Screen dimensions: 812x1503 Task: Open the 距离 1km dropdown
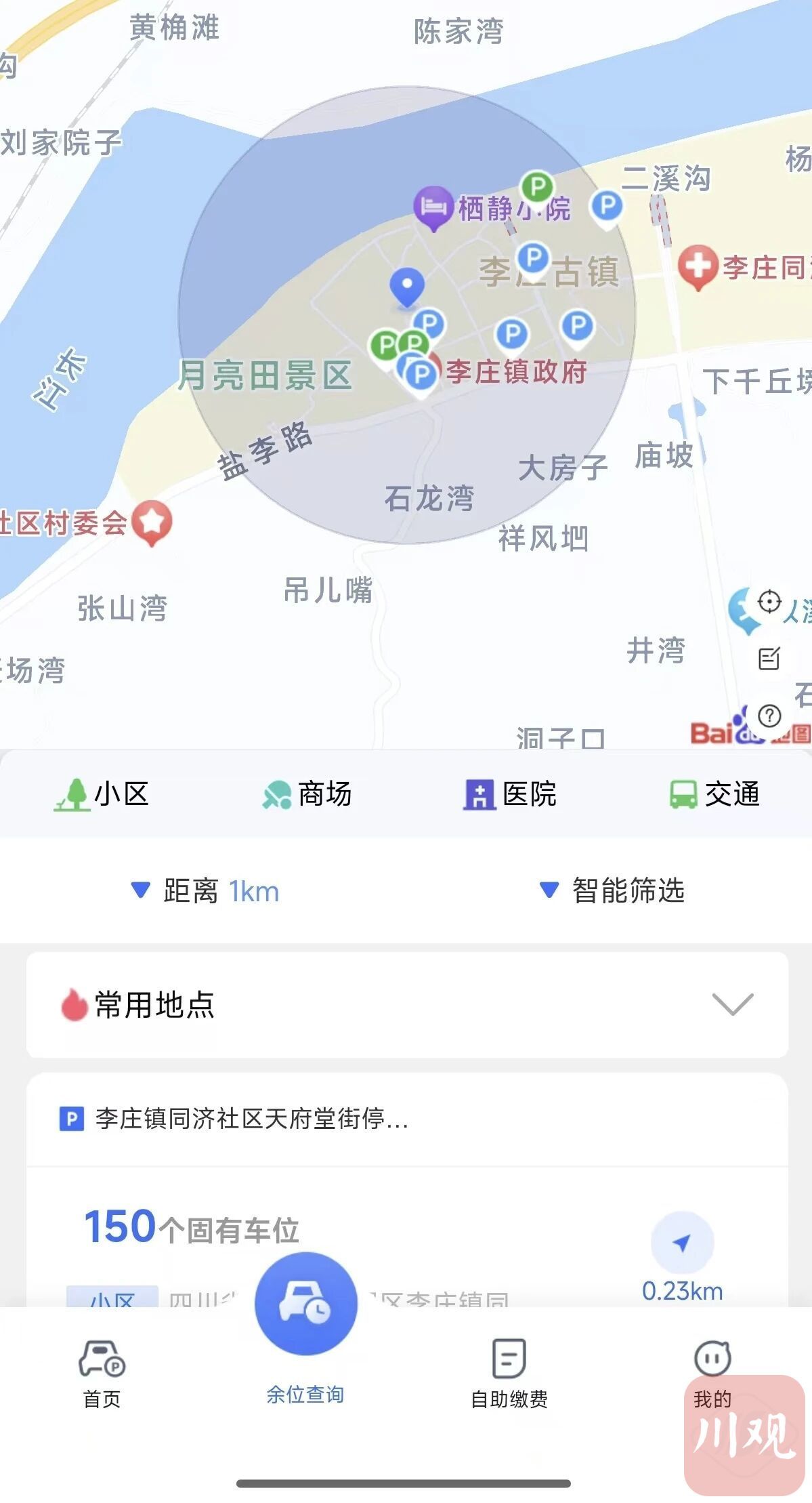coord(205,890)
